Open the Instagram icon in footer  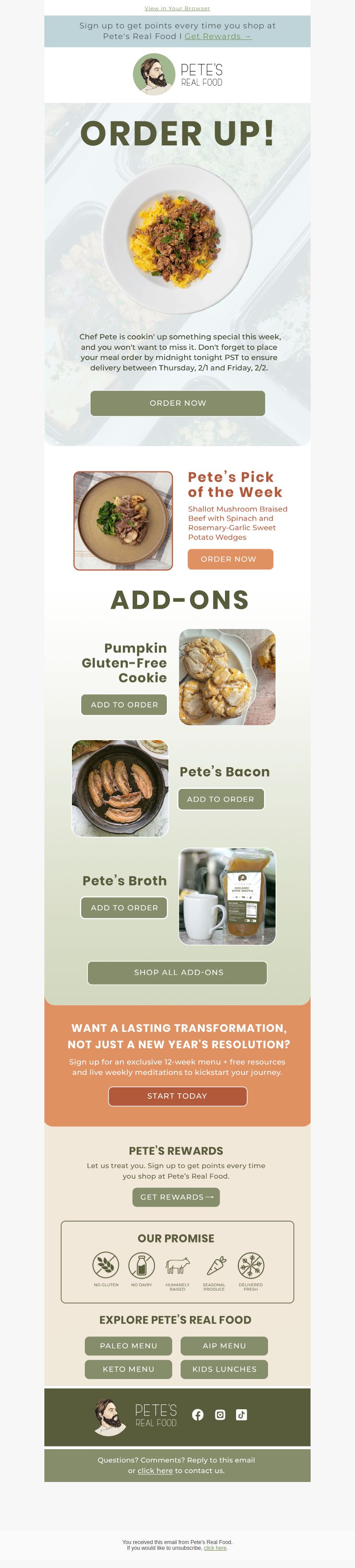[x=221, y=1415]
